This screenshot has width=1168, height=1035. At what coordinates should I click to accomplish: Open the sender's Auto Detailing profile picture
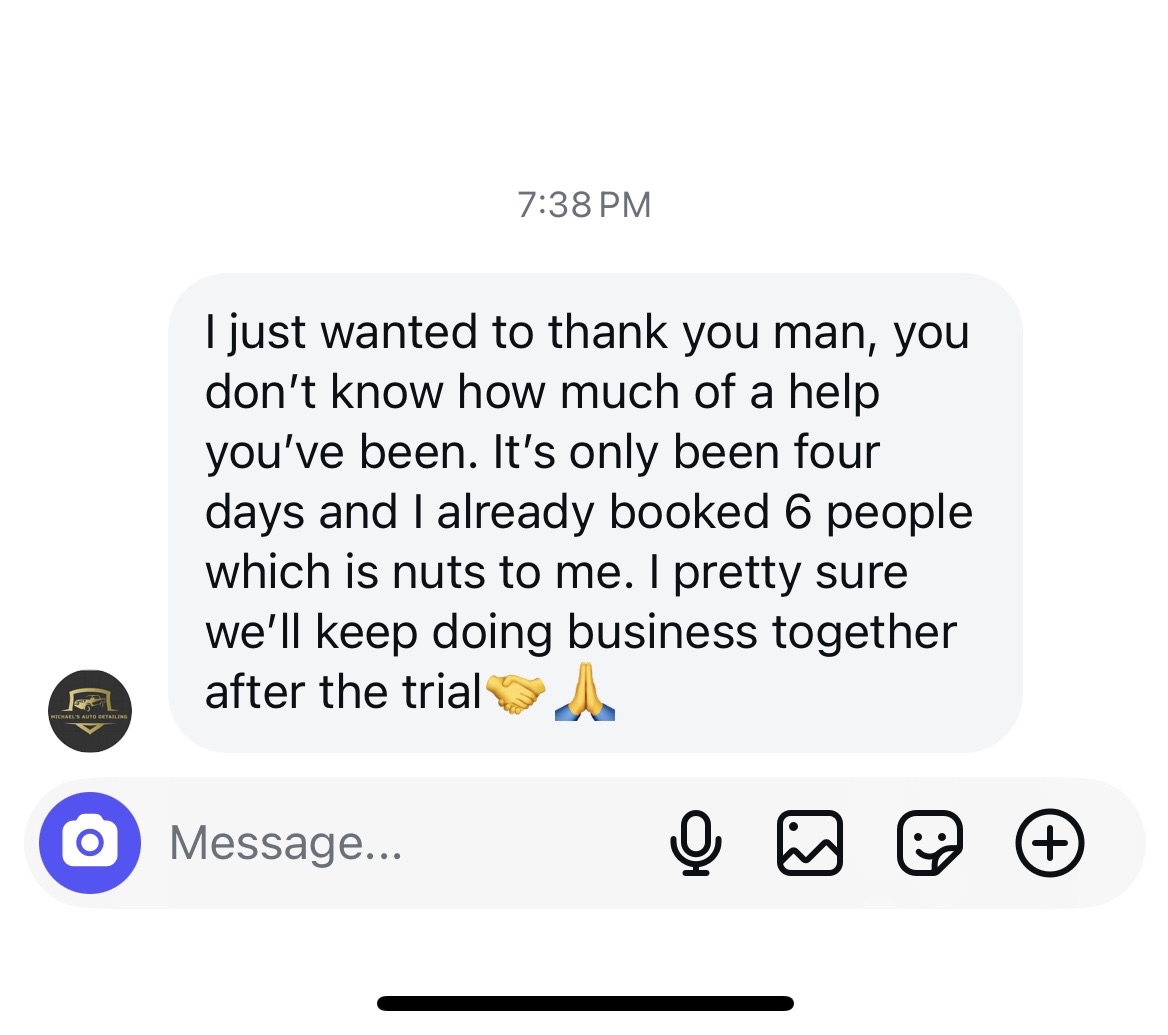click(90, 711)
